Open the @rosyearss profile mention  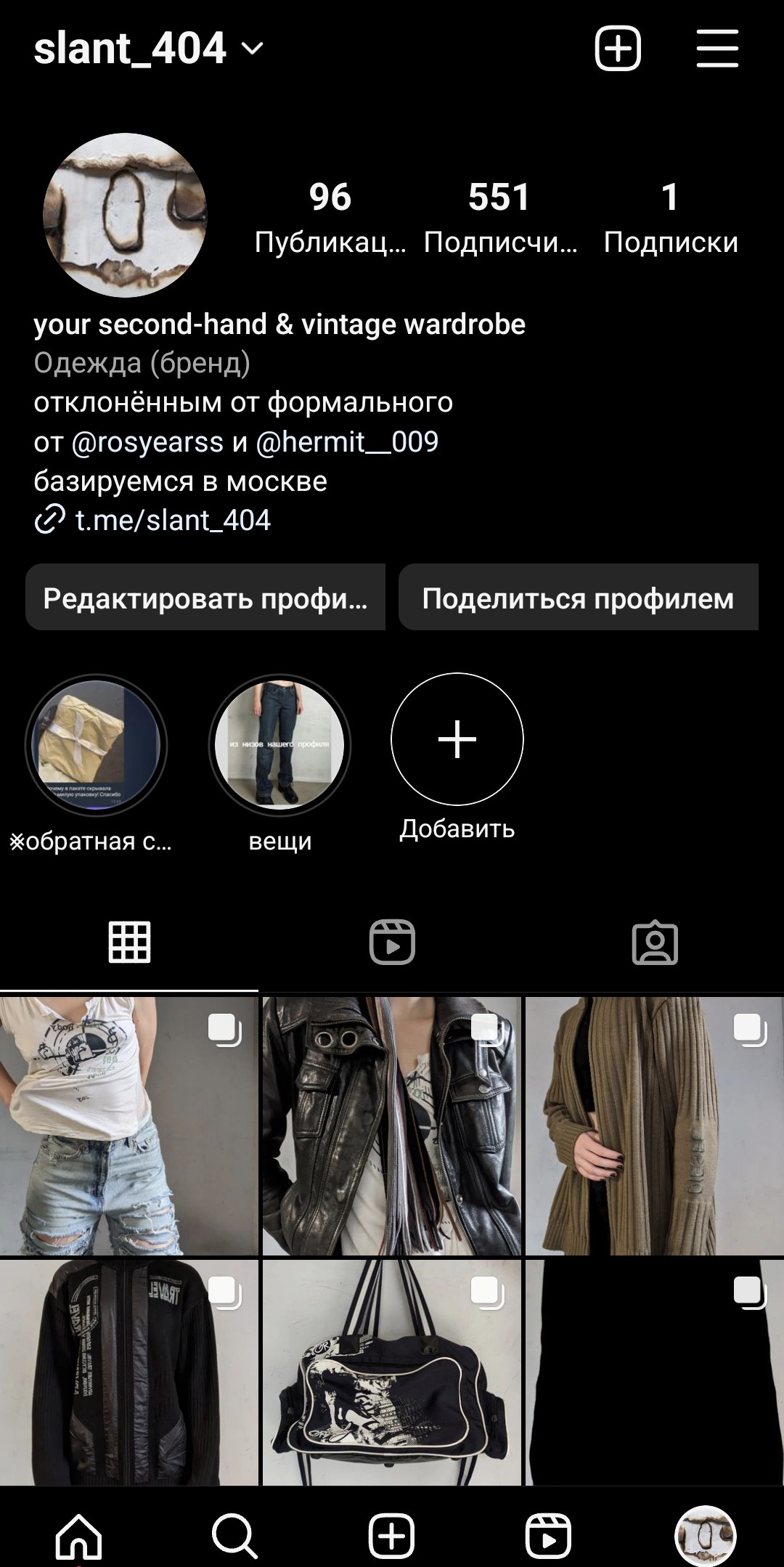(147, 441)
